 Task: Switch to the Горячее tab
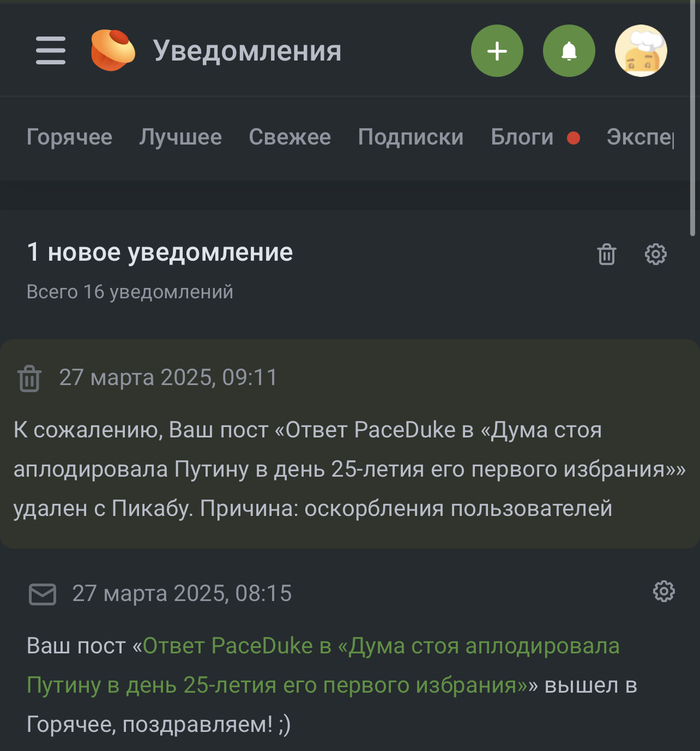[x=69, y=138]
